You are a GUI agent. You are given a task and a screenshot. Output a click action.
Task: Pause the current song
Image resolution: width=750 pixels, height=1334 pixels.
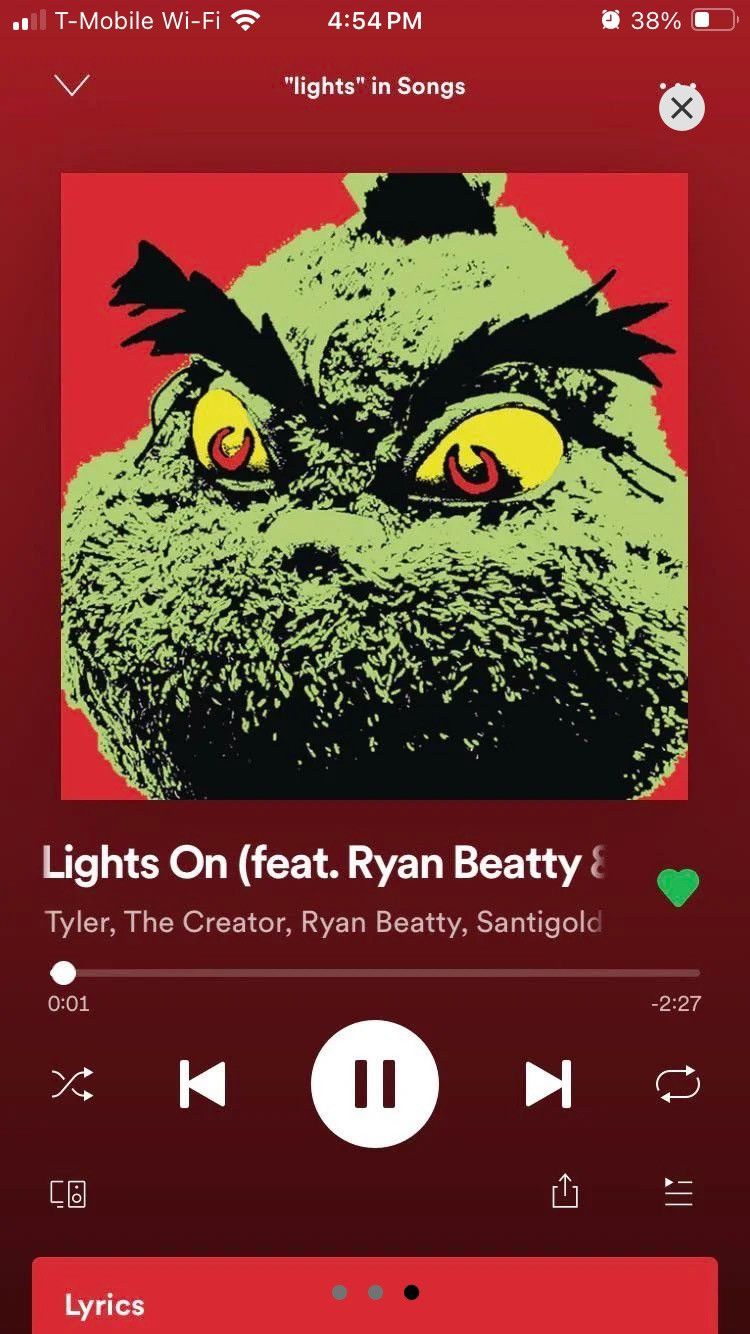[x=375, y=1084]
